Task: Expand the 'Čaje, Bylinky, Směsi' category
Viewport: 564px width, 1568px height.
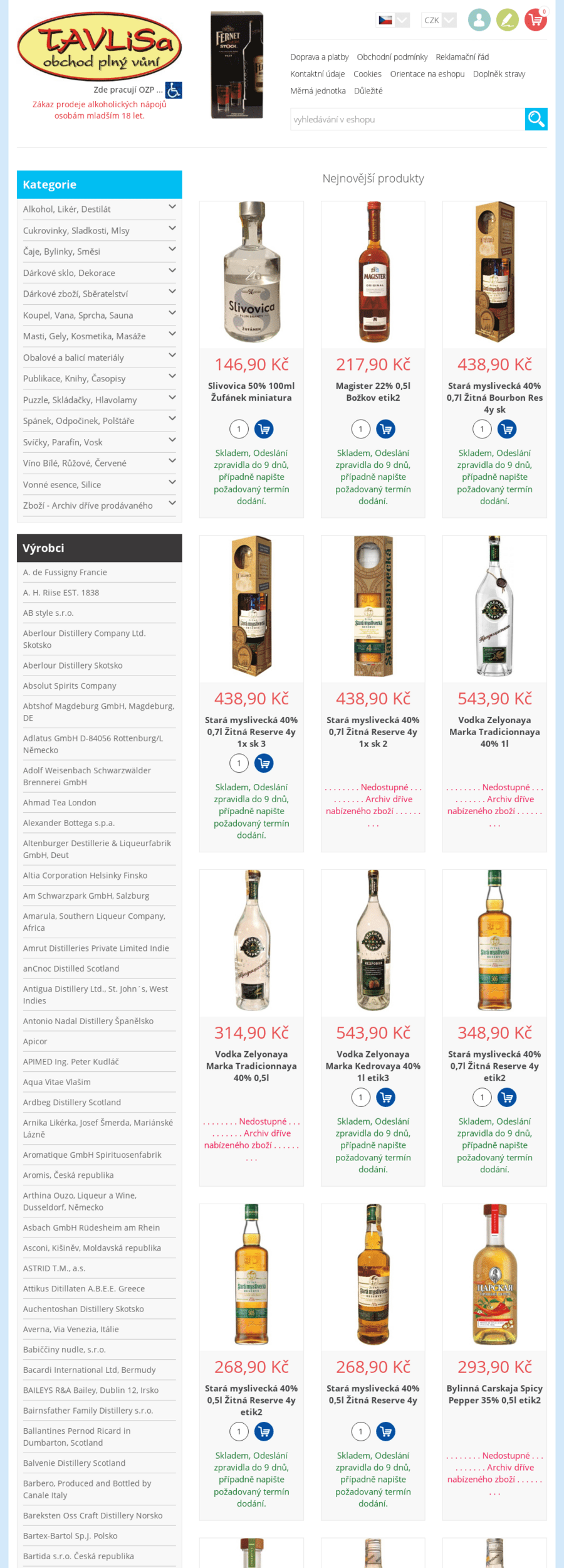Action: pos(172,250)
